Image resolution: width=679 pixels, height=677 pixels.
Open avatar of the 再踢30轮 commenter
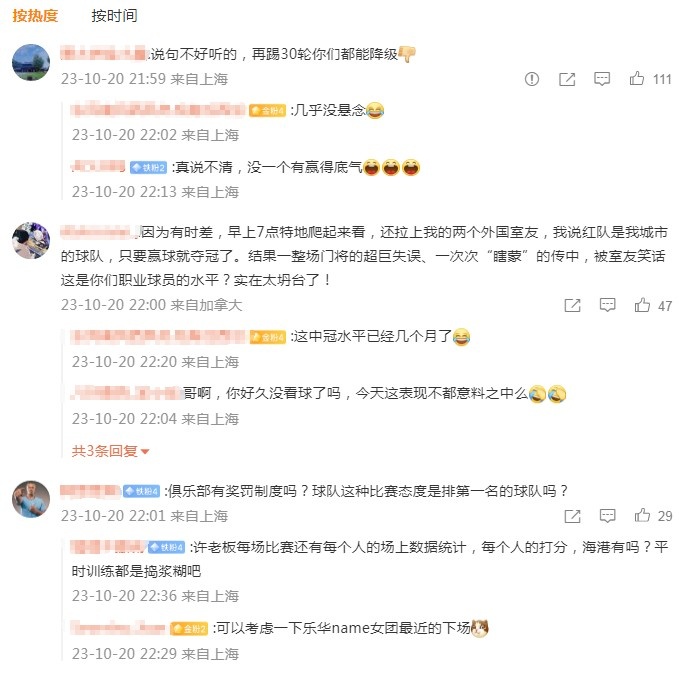click(31, 62)
